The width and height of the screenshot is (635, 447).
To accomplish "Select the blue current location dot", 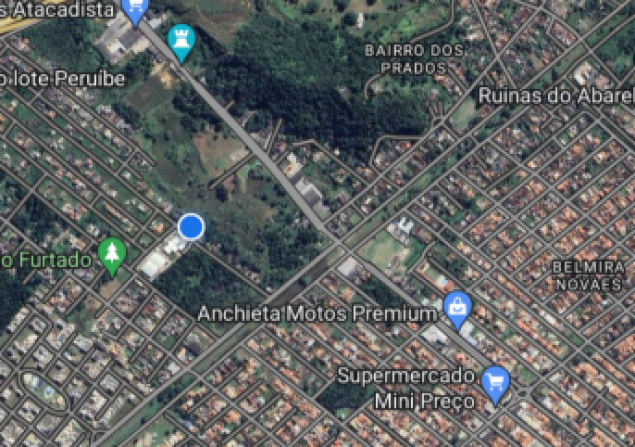I will click(191, 227).
